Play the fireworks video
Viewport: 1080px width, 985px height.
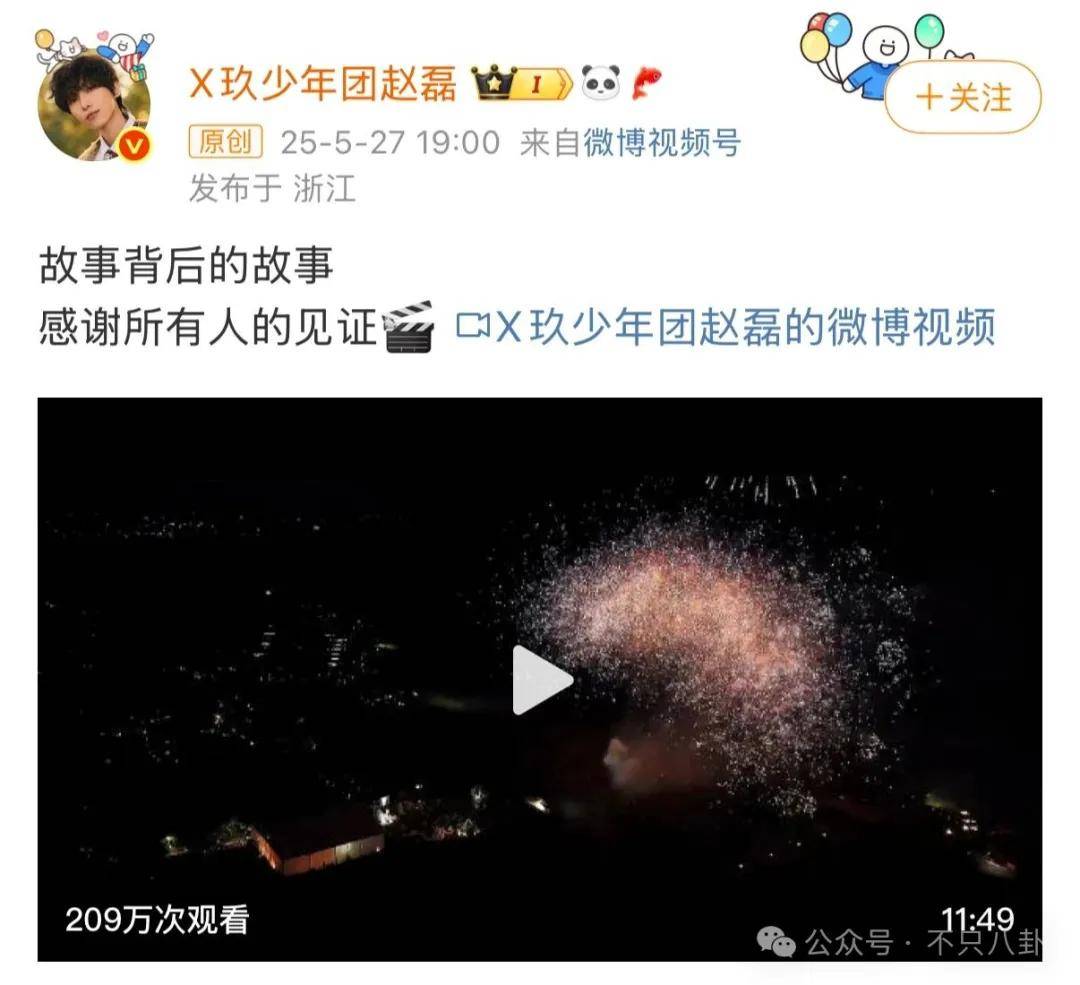(541, 680)
